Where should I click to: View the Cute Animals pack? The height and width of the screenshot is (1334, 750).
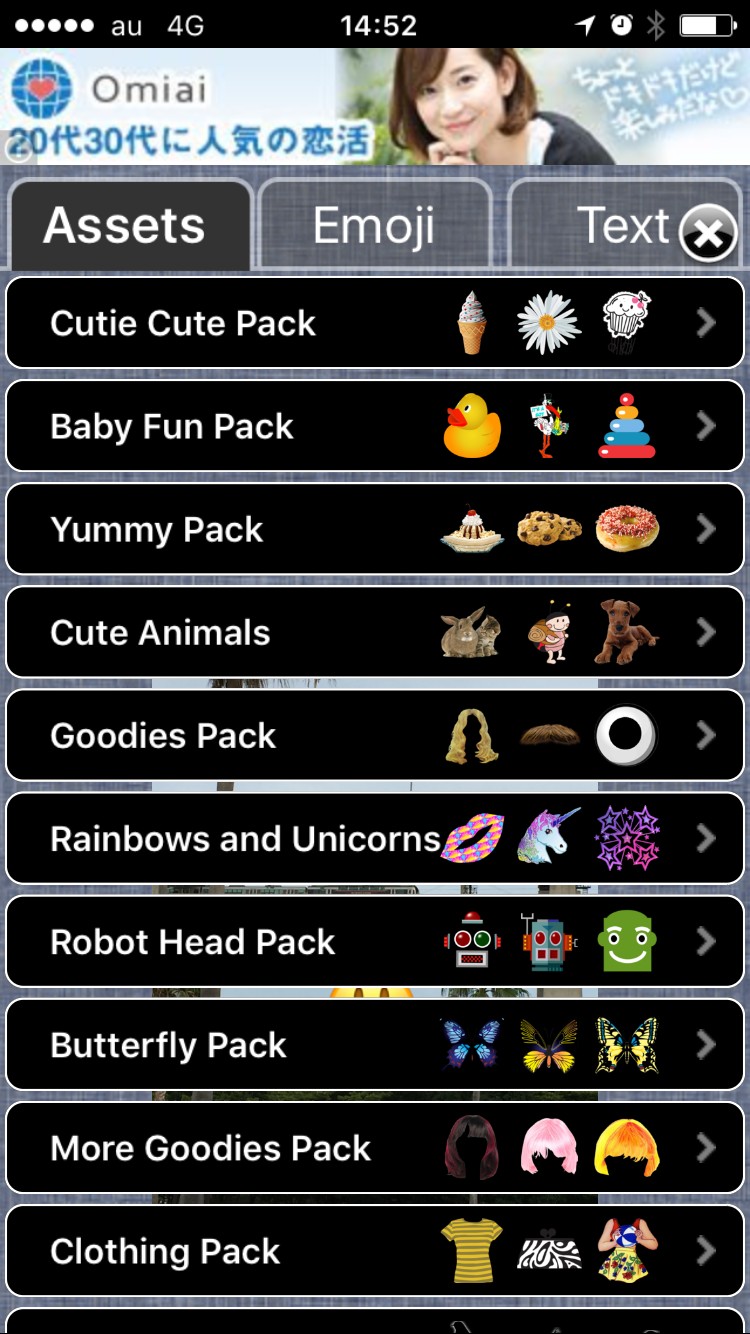[x=375, y=632]
